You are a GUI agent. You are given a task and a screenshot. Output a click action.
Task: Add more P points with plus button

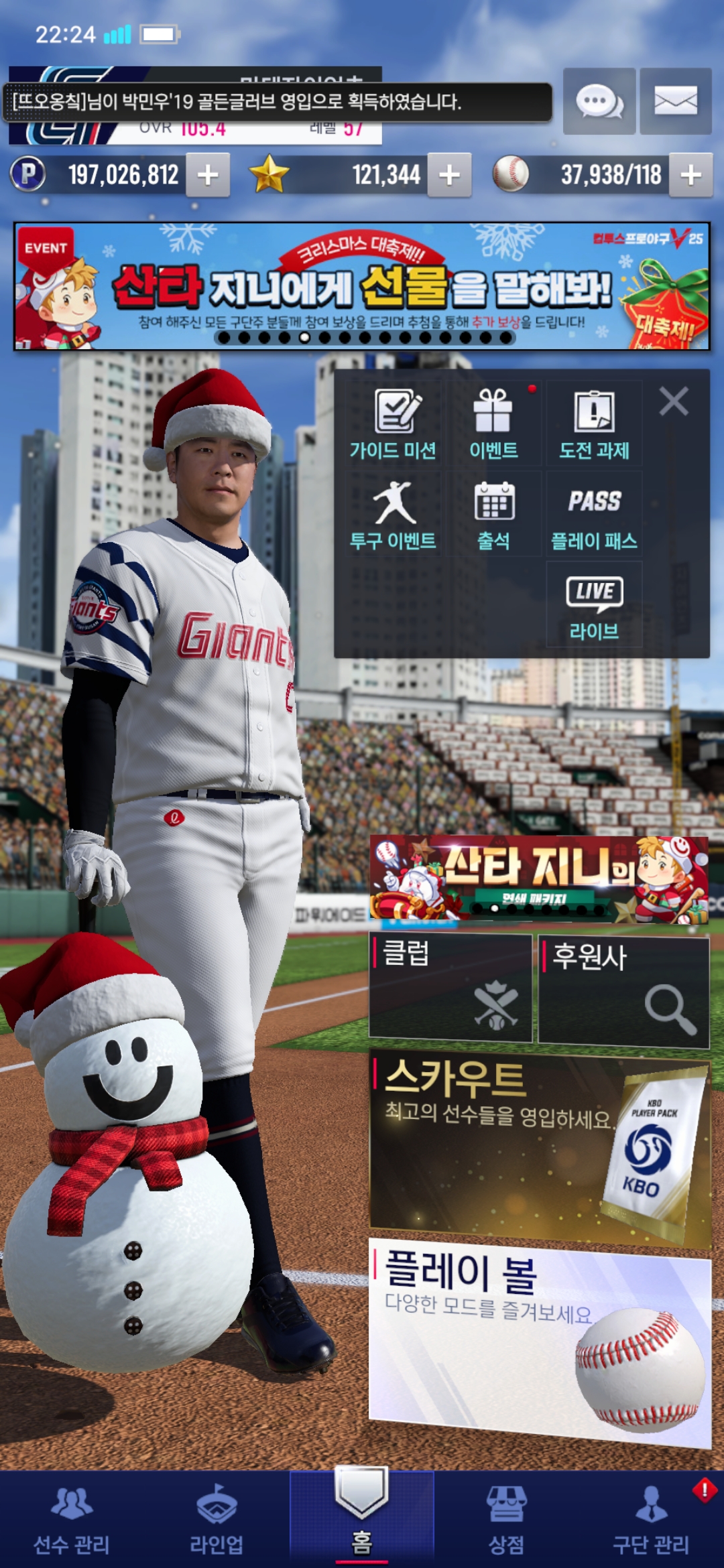pos(208,175)
